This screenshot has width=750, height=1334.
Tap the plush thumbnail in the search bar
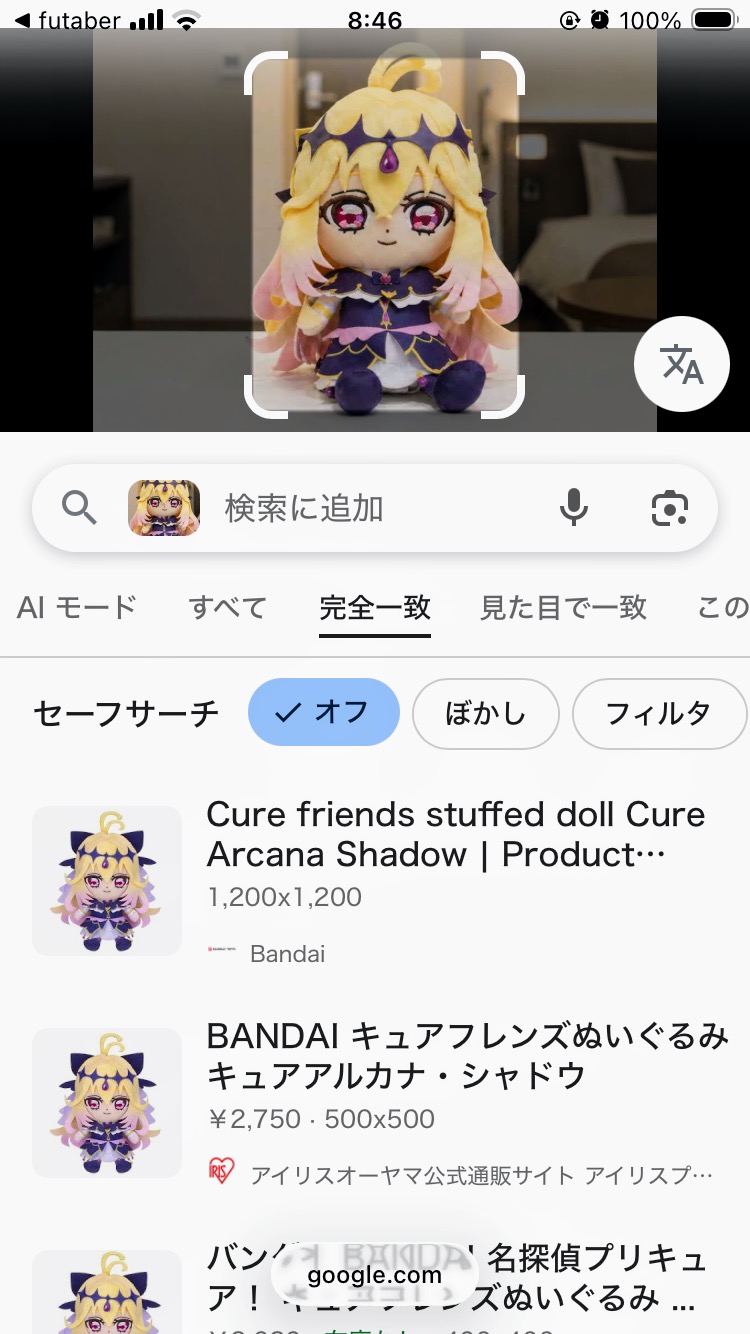pos(164,508)
